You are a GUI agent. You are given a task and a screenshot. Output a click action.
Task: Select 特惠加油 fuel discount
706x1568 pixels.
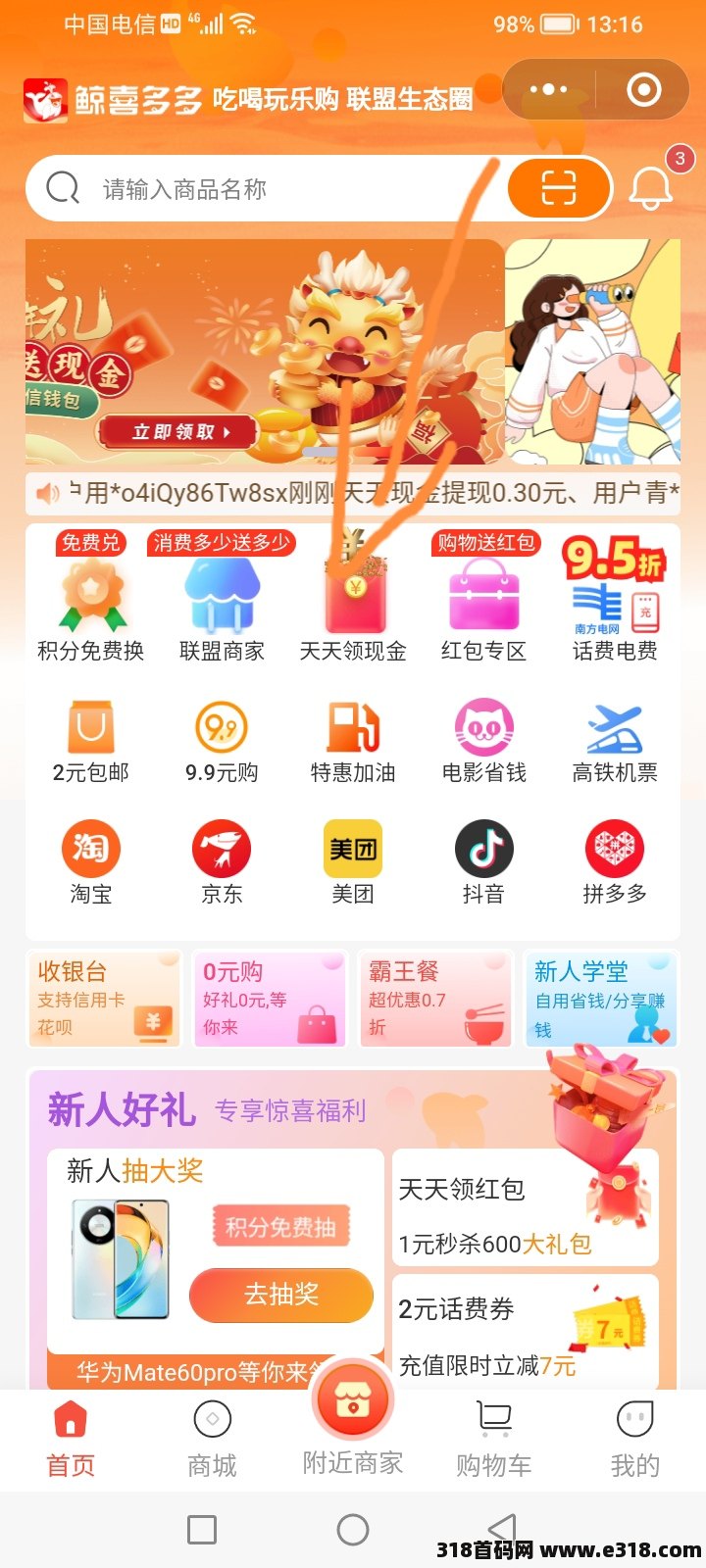pyautogui.click(x=353, y=743)
